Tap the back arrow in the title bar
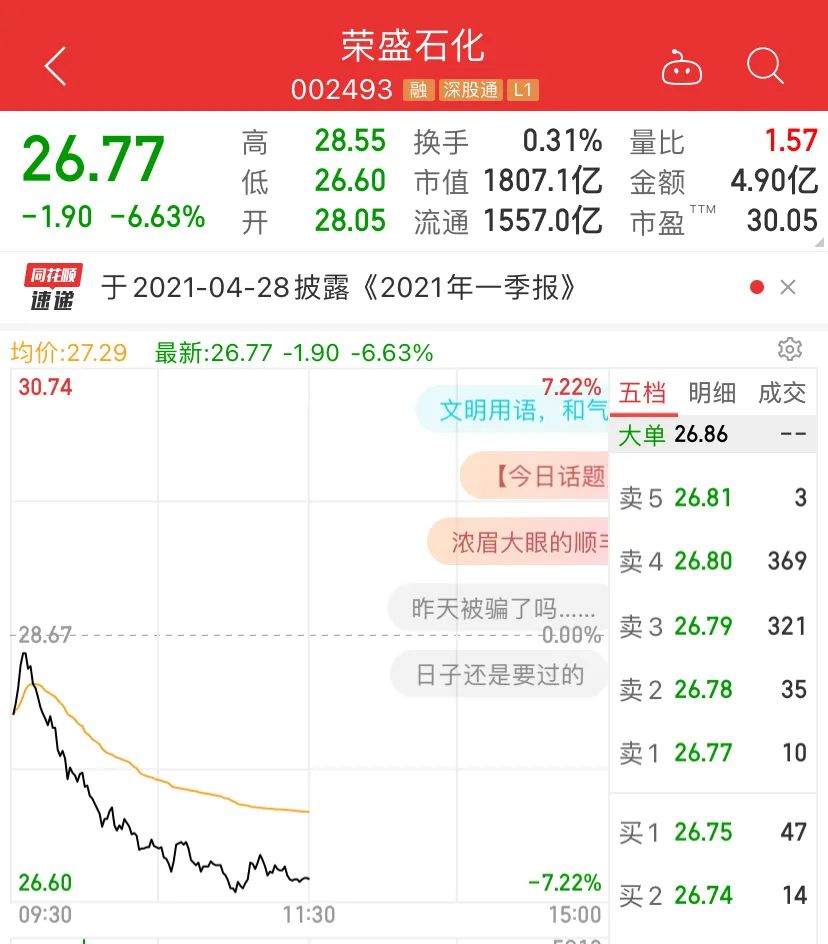 [55, 65]
